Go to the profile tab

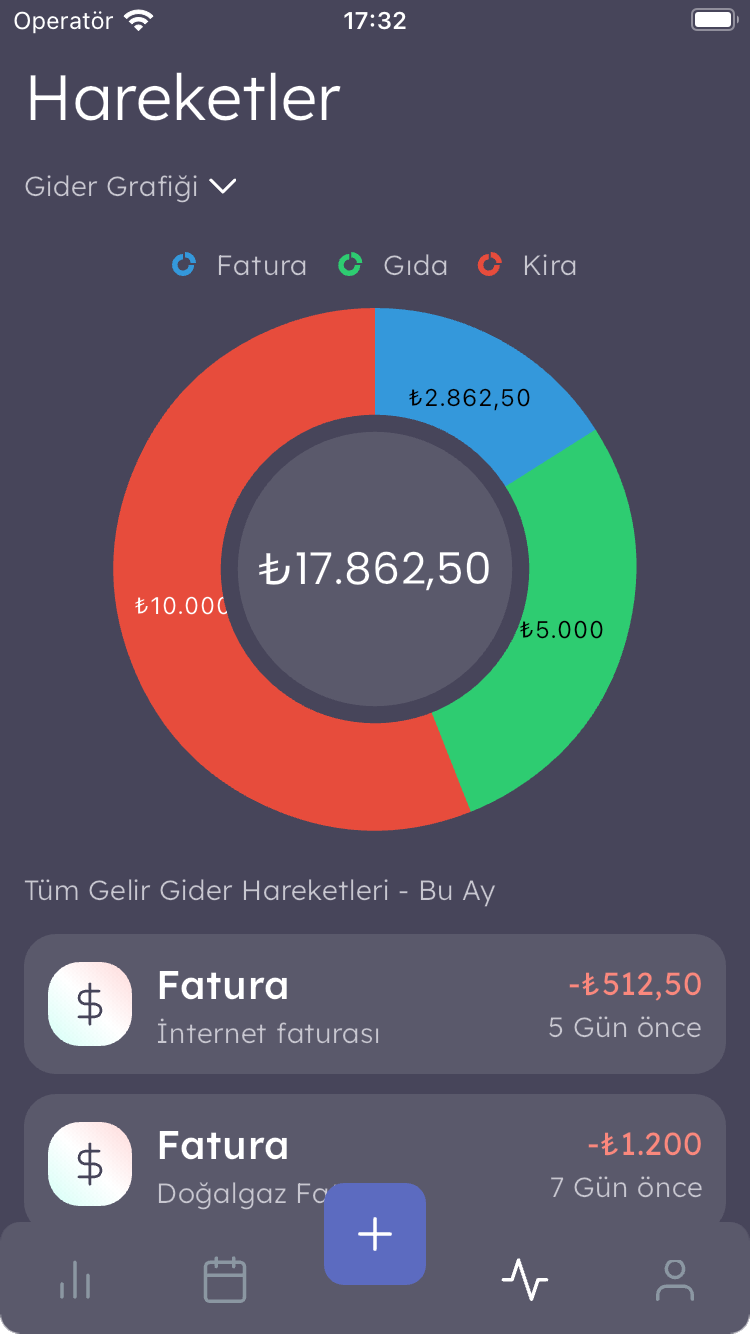(675, 1280)
